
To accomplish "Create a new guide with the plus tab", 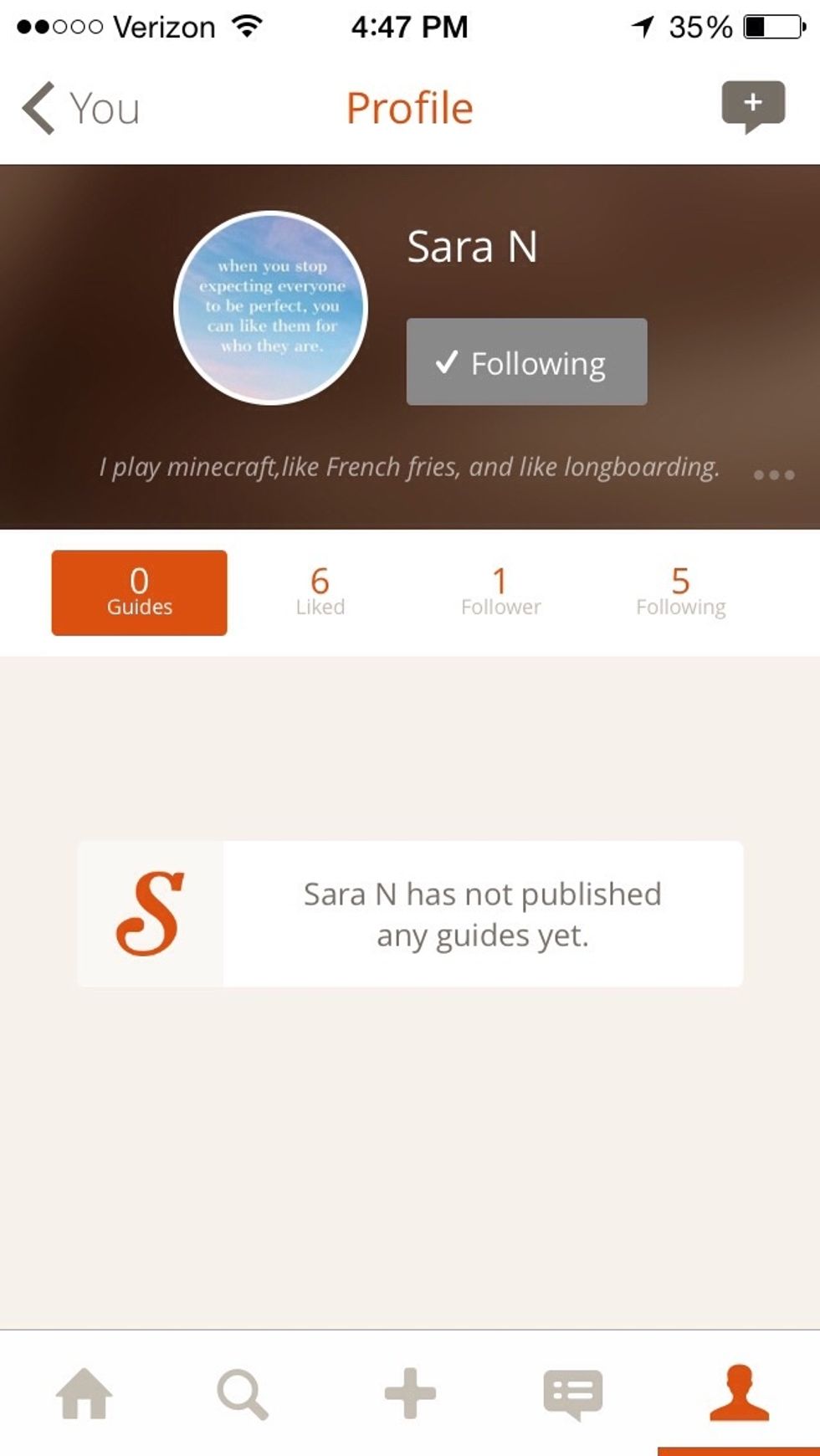I will 410,1393.
